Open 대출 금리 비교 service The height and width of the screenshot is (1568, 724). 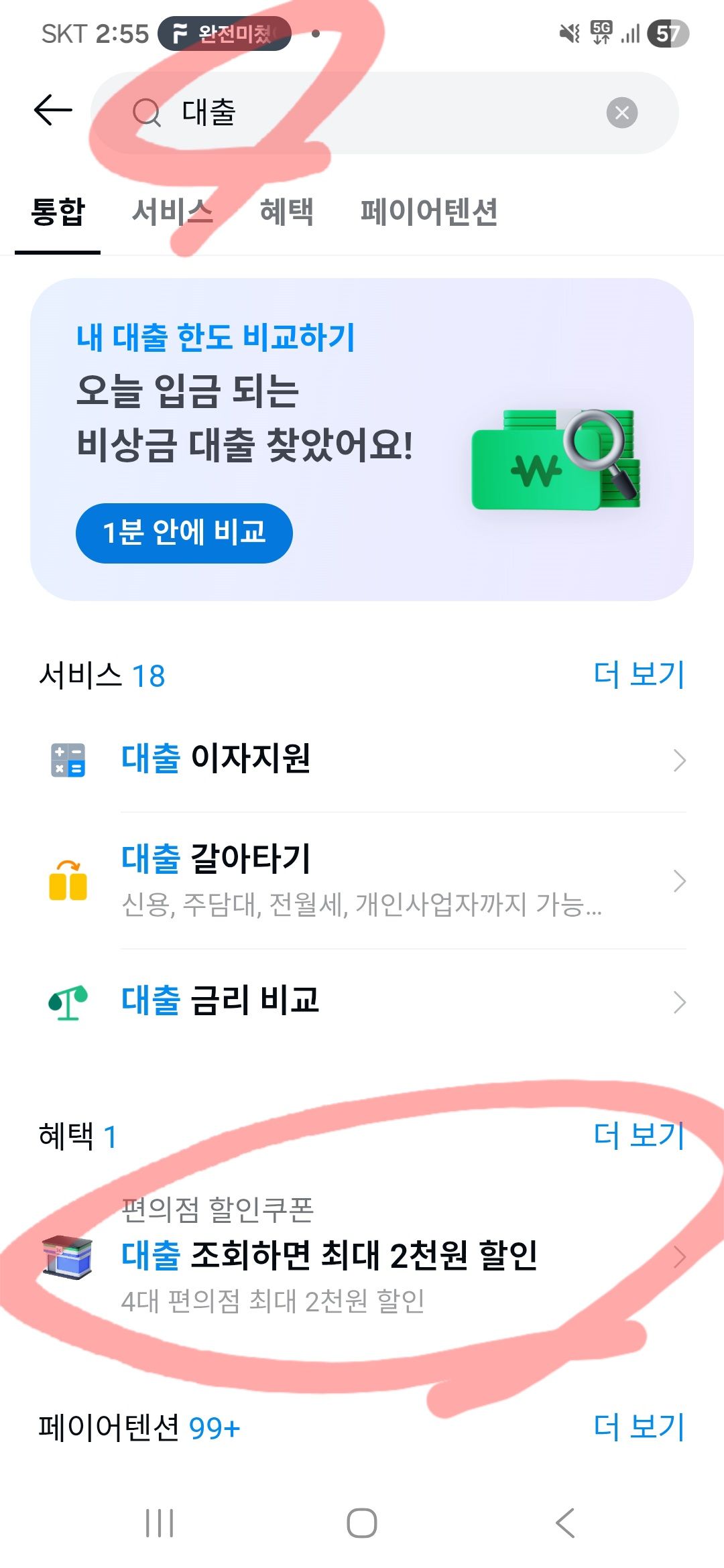(362, 1001)
